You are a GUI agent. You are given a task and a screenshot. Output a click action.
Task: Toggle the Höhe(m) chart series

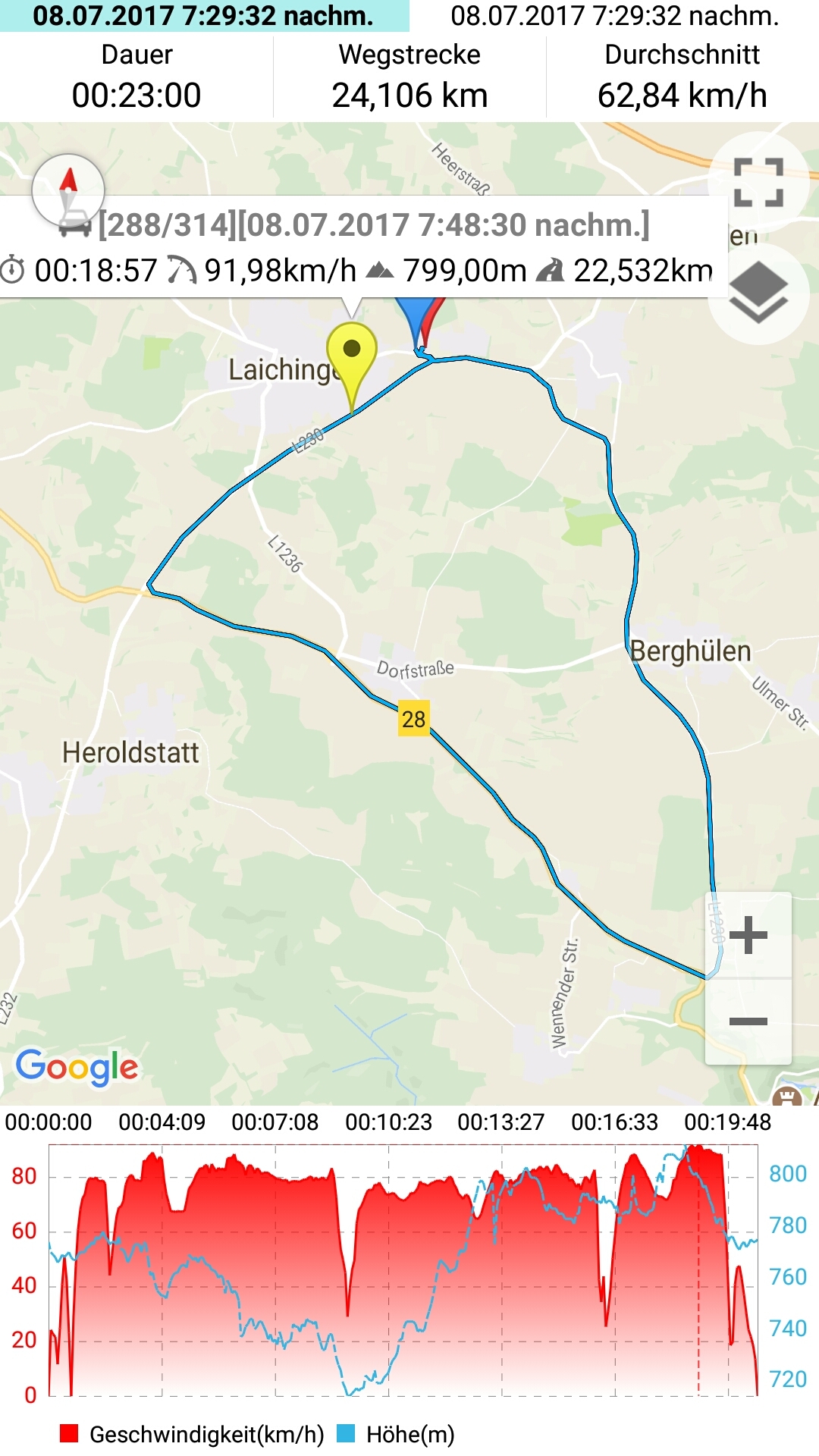pos(396,1434)
